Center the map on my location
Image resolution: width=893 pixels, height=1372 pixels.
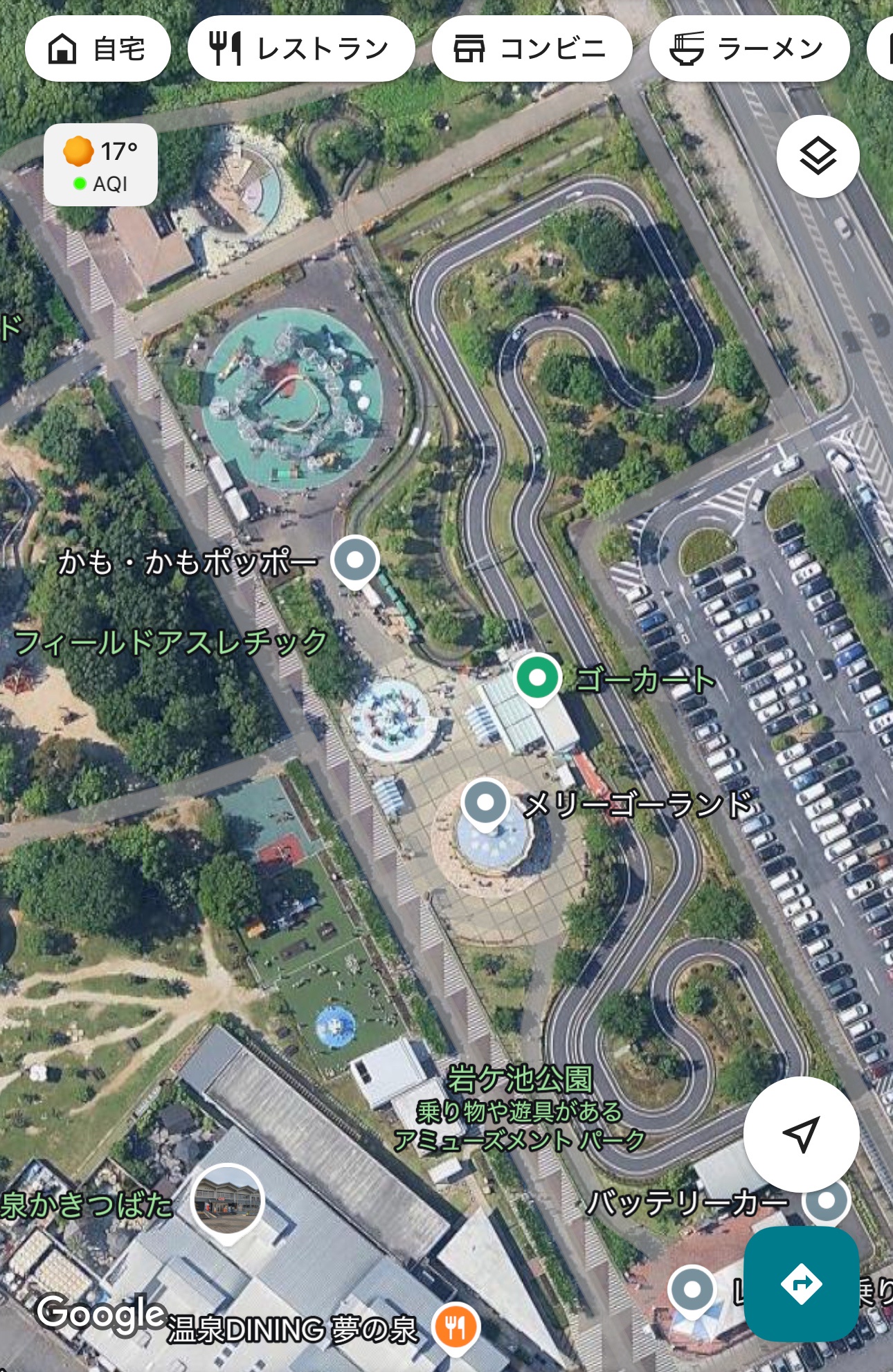tap(801, 1134)
